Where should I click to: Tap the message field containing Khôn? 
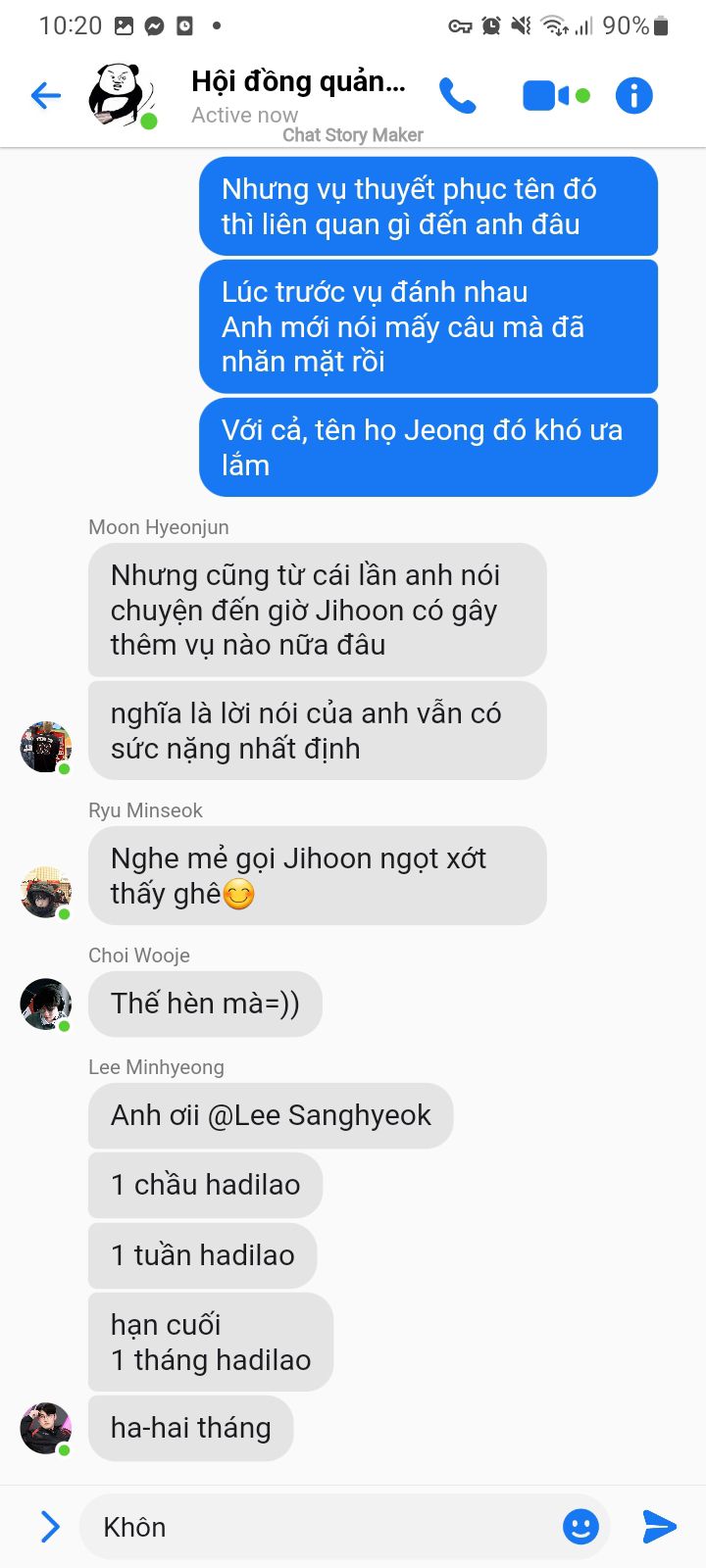(x=324, y=1527)
